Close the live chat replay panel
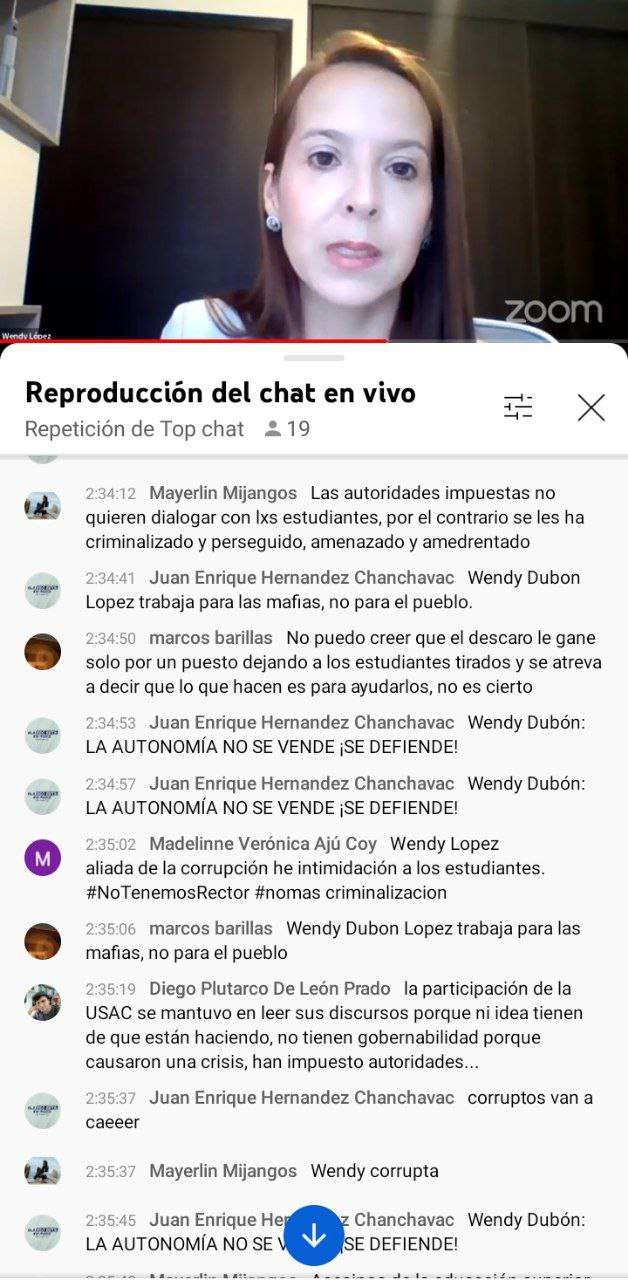This screenshot has height=1280, width=628. coord(591,407)
